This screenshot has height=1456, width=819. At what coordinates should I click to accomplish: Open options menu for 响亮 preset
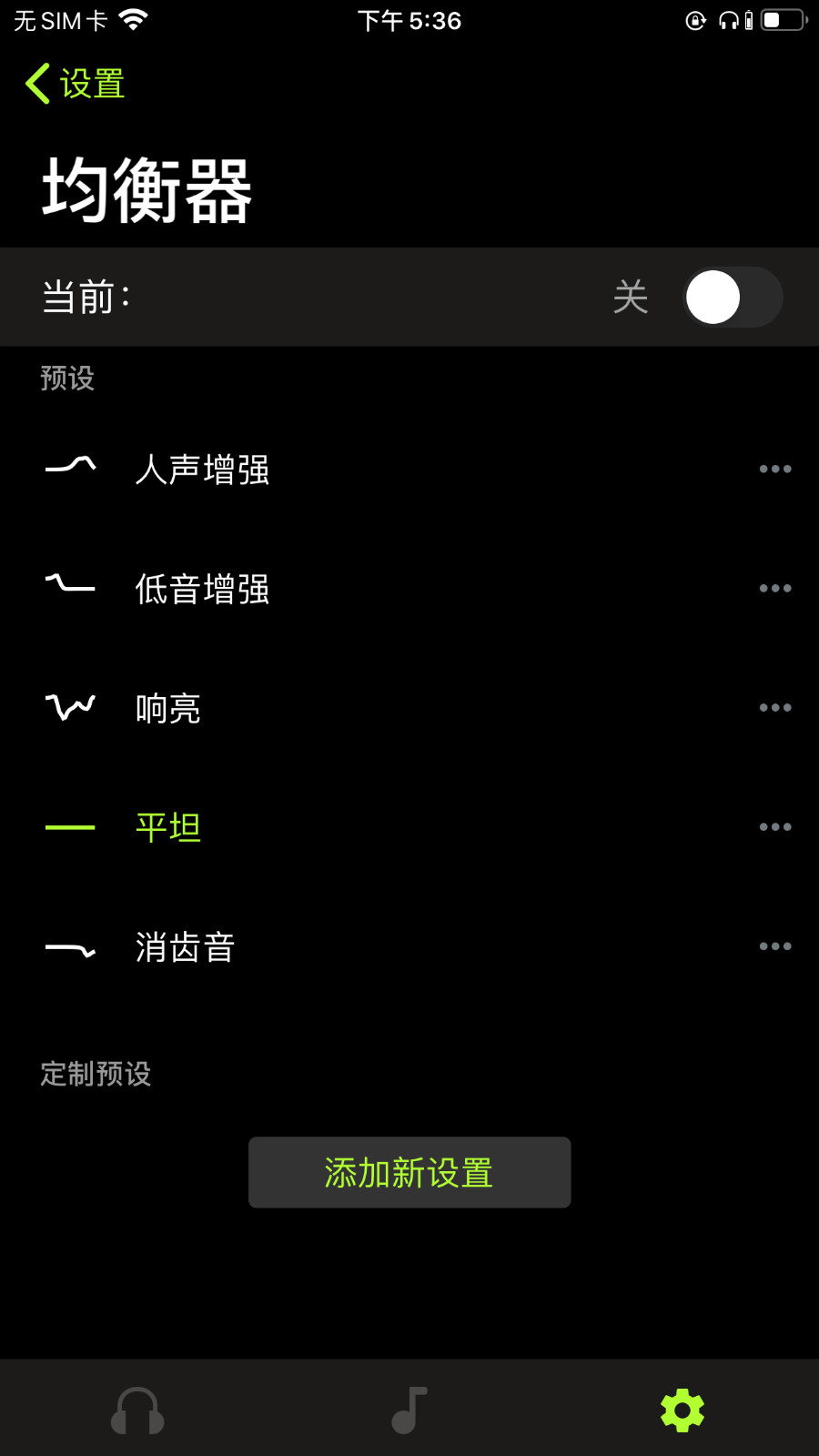(x=774, y=707)
